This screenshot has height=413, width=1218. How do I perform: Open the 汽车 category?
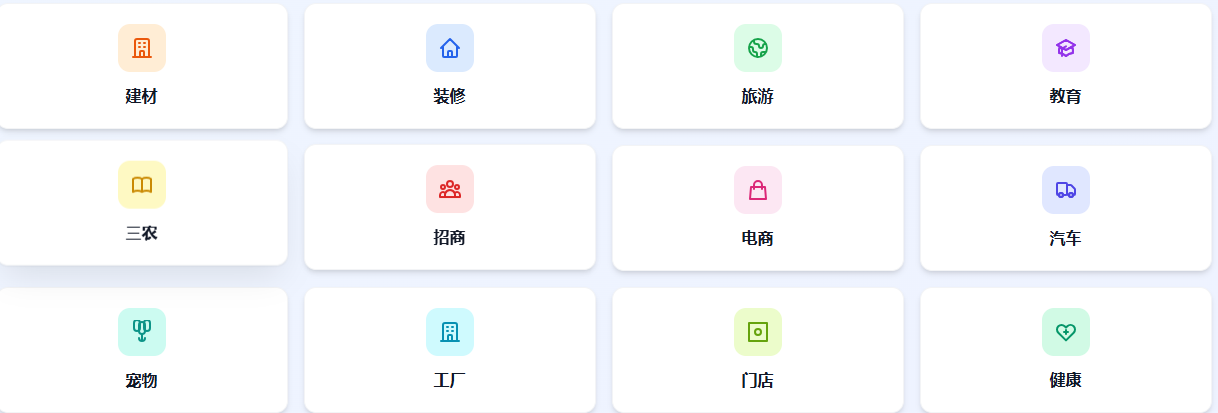tap(1065, 209)
